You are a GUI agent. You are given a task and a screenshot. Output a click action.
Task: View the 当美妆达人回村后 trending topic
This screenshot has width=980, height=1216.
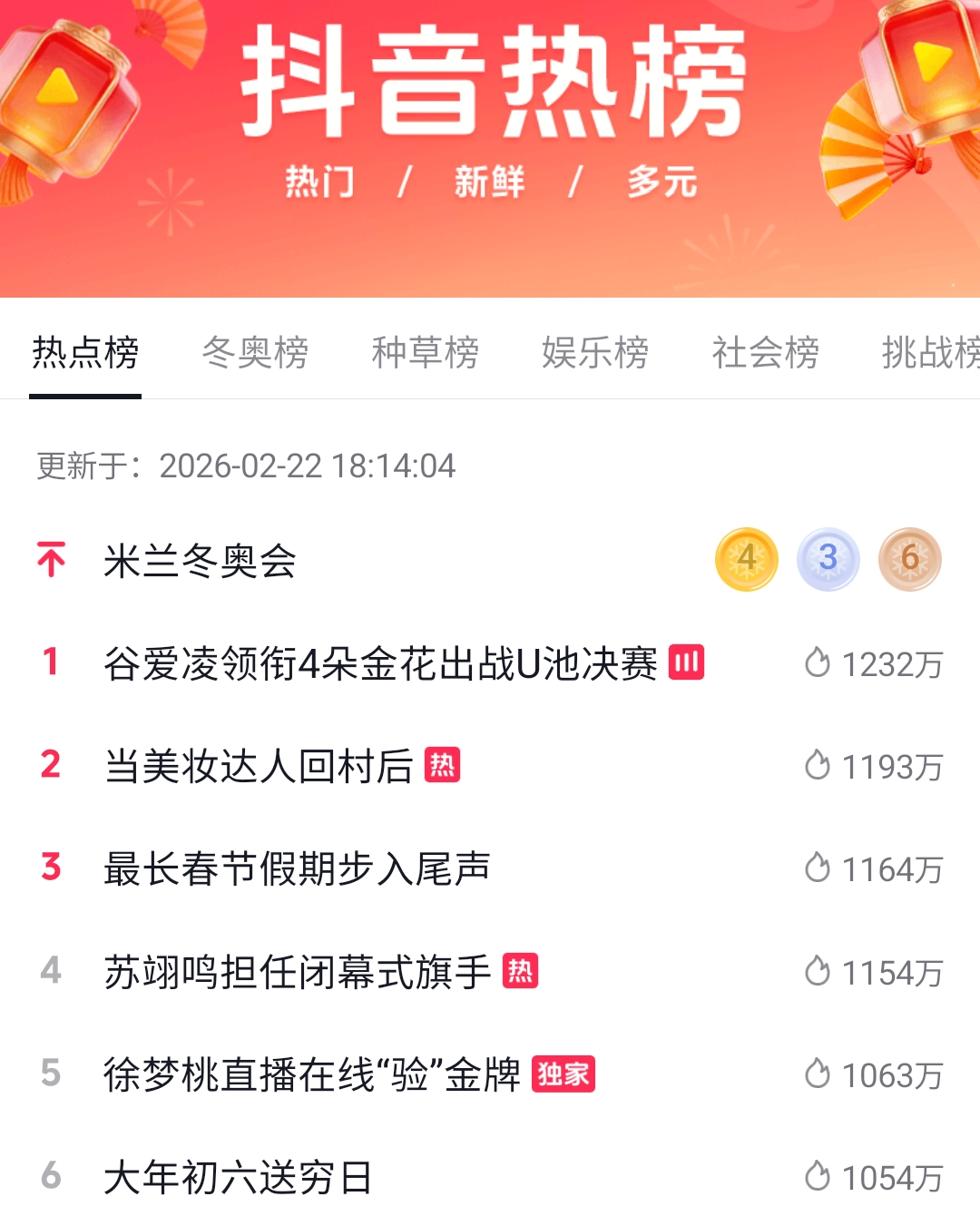click(259, 767)
